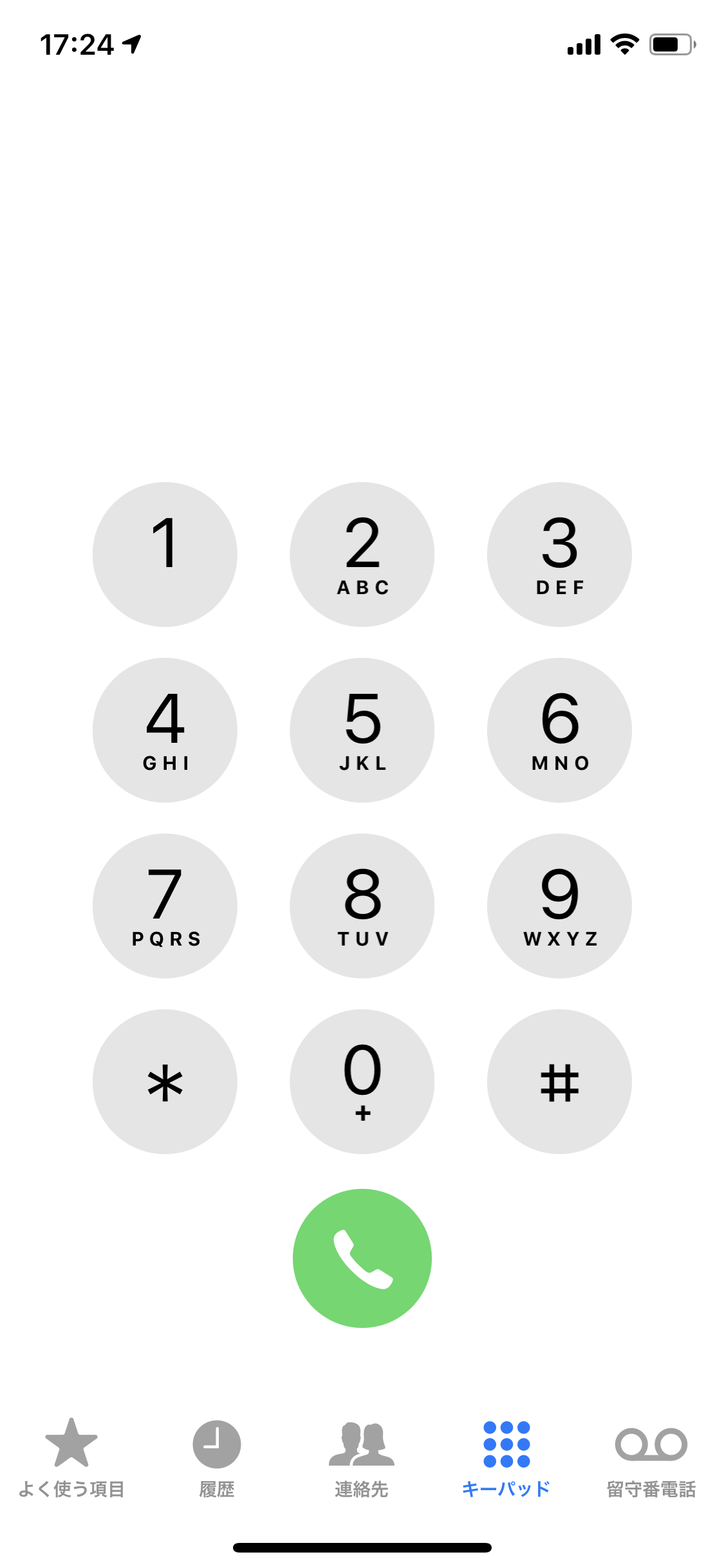The image size is (724, 1568).
Task: Tap the hash key
Action: click(x=559, y=1081)
